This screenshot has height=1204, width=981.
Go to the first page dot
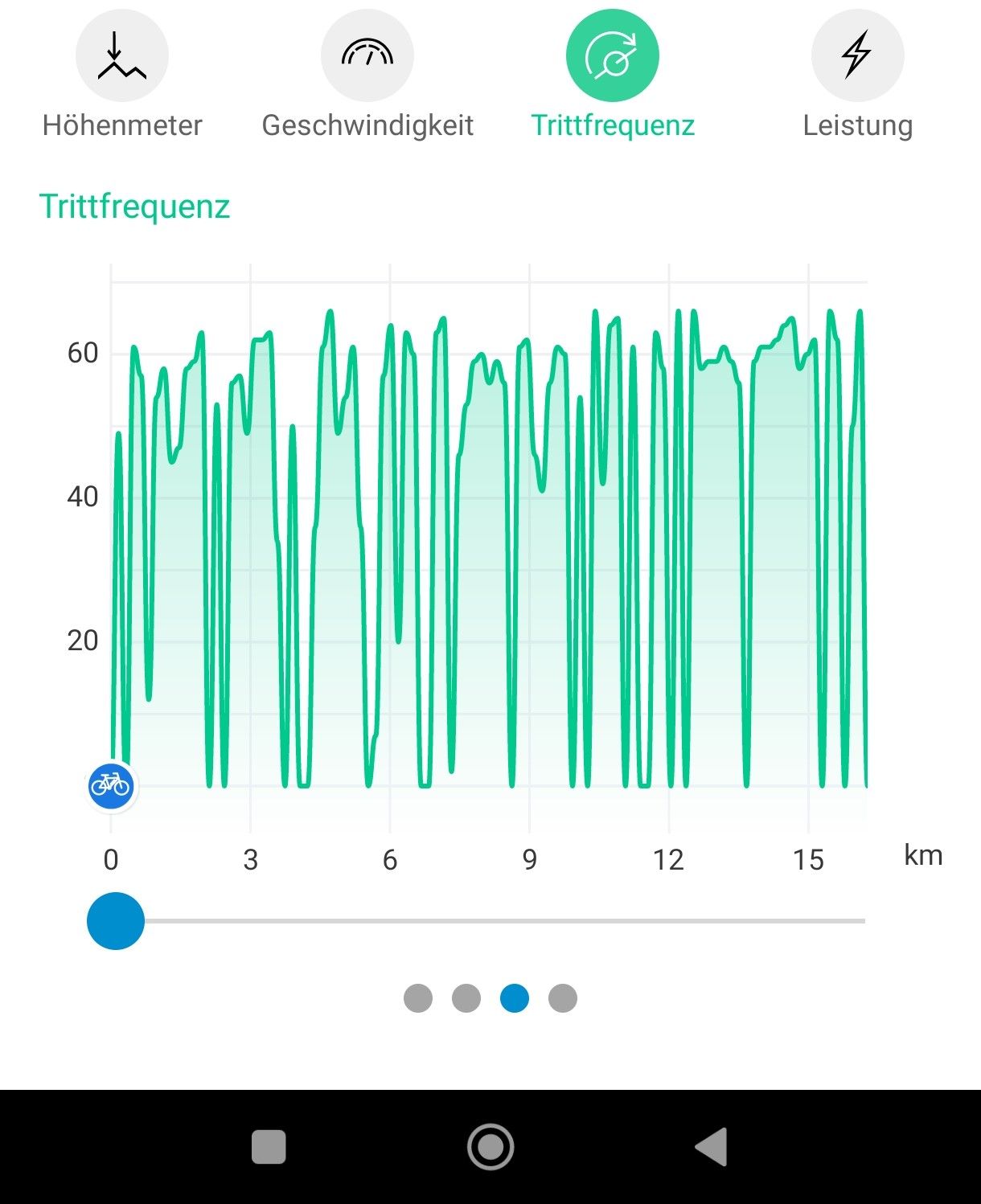pyautogui.click(x=418, y=998)
